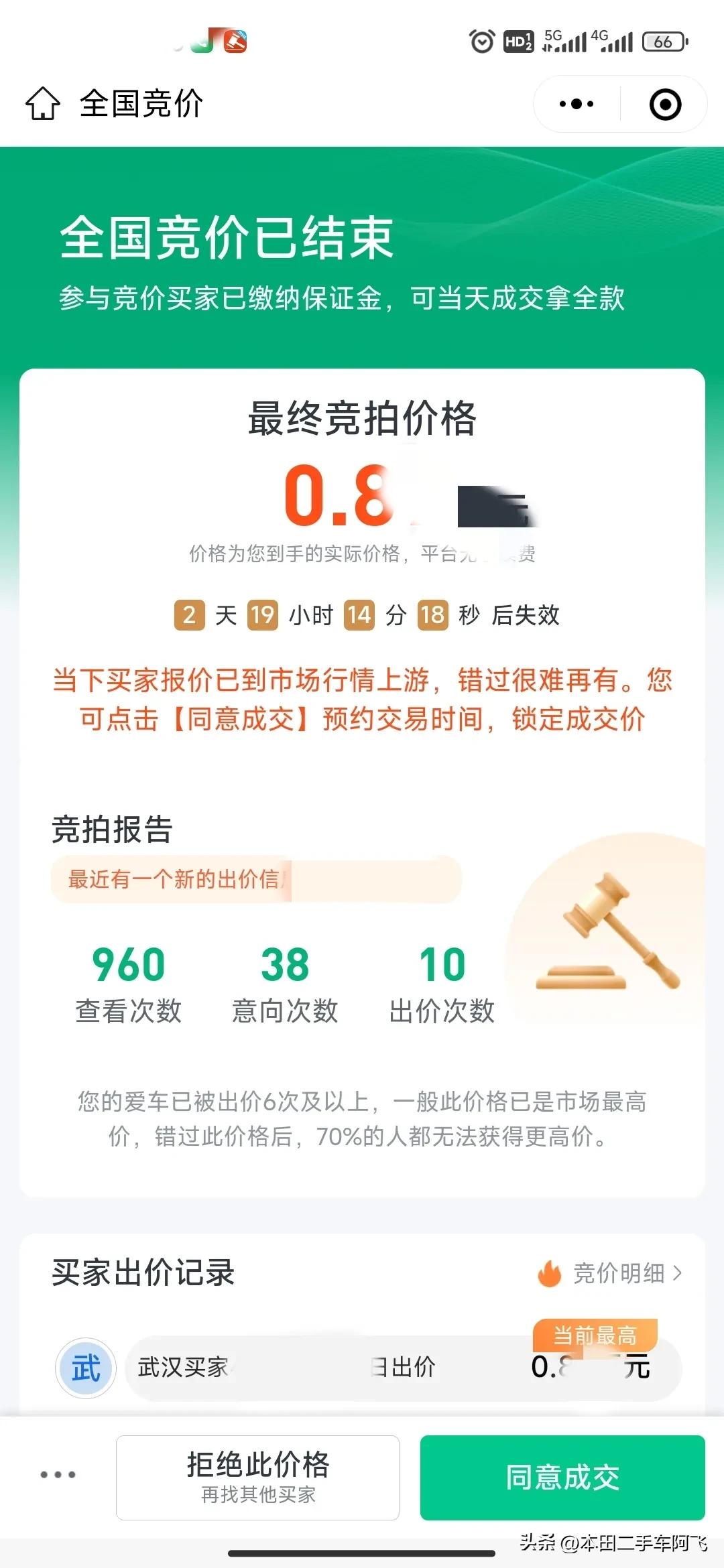Open the 竞价明细 bidding details link

coord(620,1274)
